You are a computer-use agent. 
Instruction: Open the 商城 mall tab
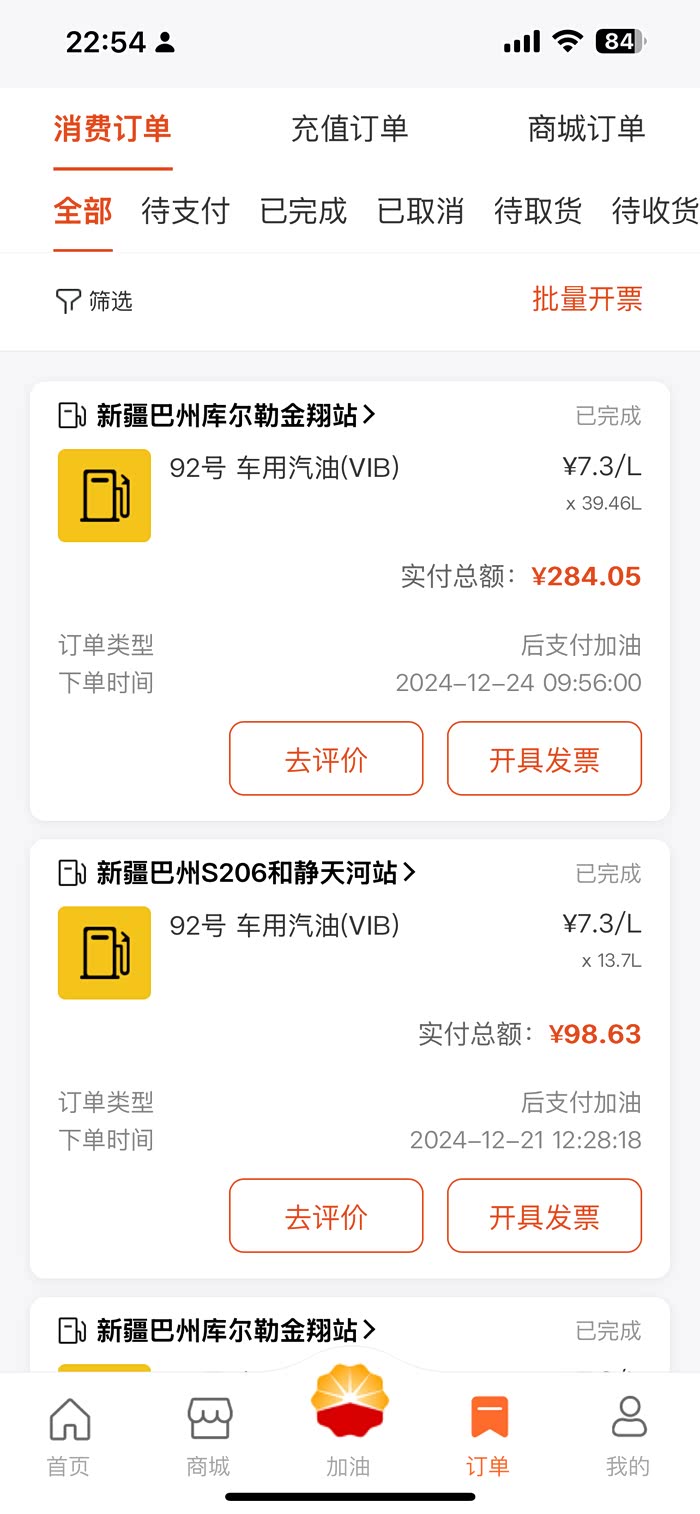pos(209,1436)
